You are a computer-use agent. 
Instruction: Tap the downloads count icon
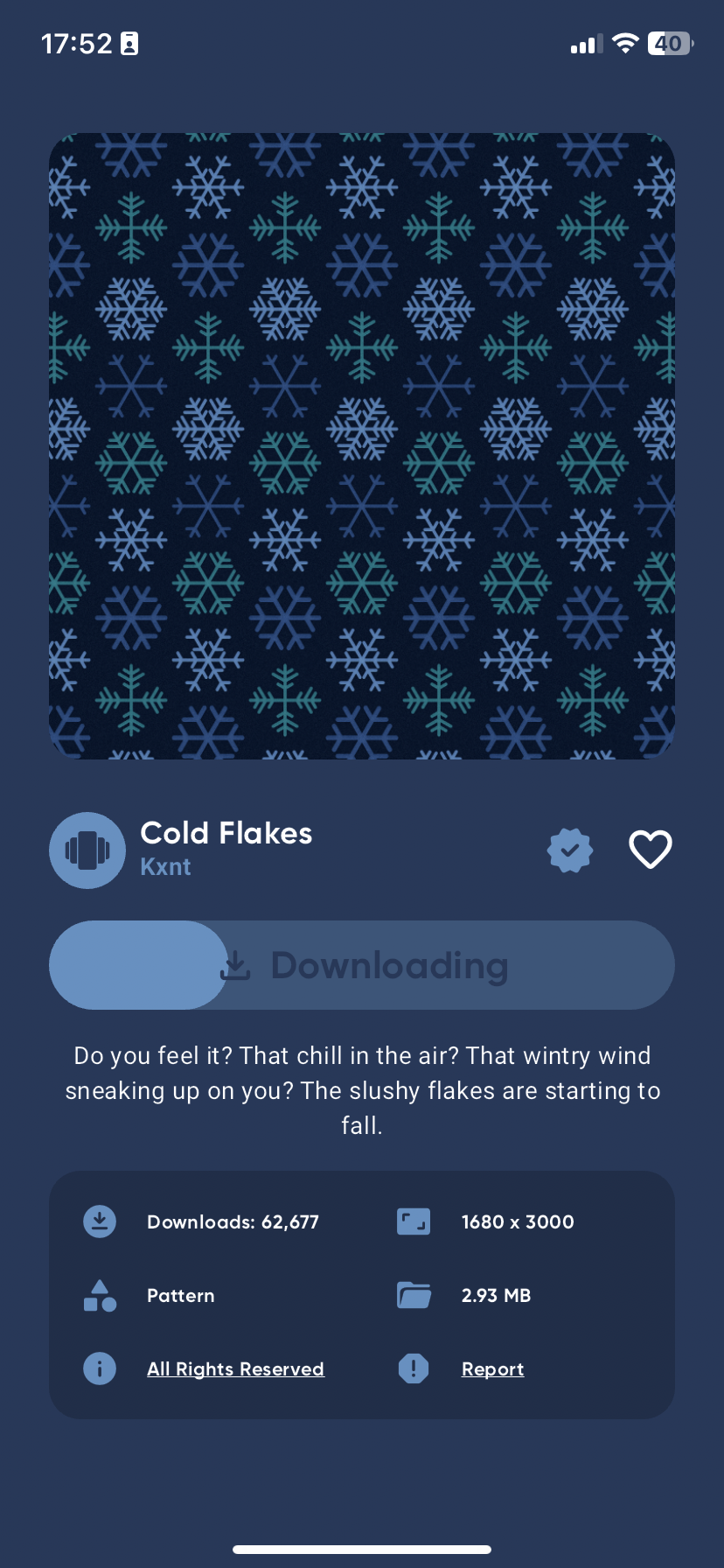pyautogui.click(x=100, y=1221)
